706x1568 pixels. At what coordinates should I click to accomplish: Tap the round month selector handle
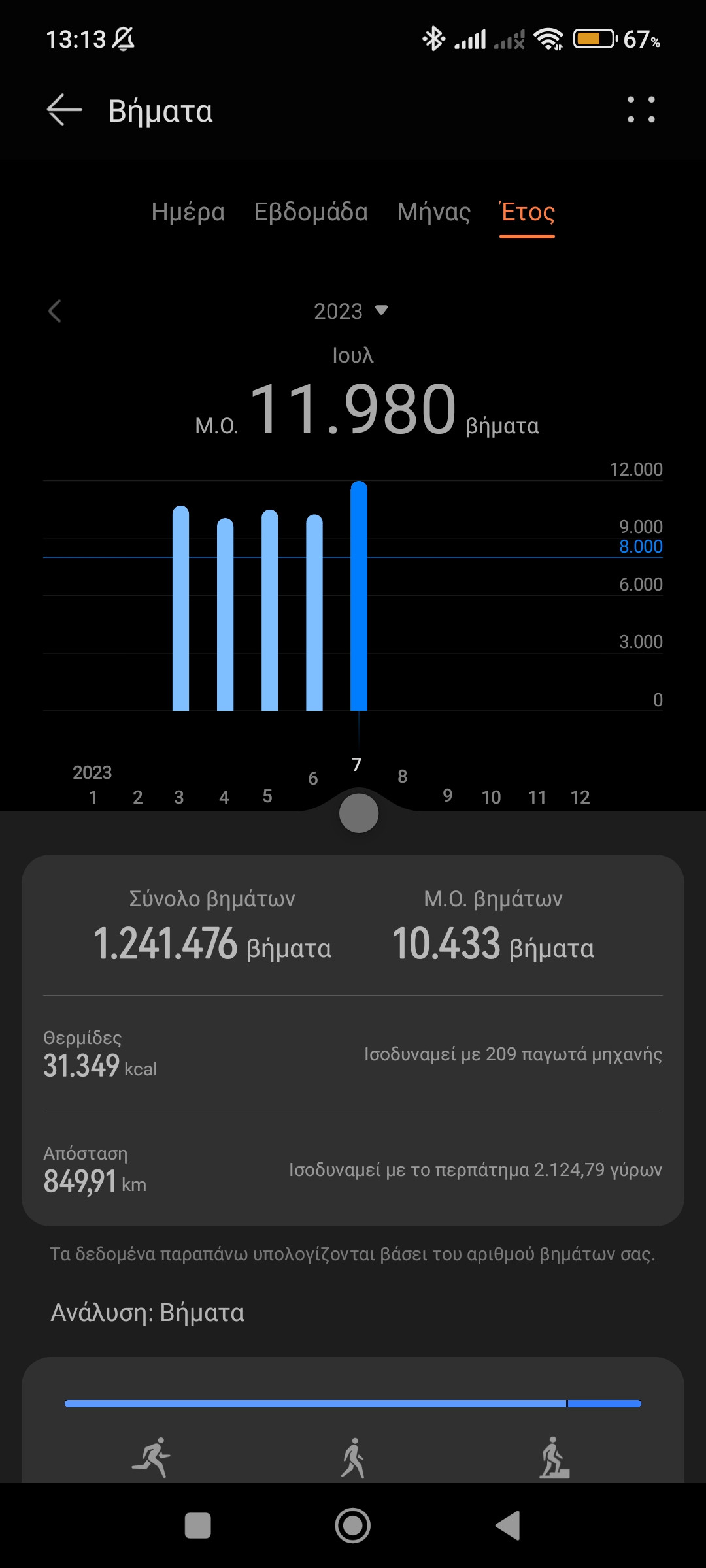[359, 813]
